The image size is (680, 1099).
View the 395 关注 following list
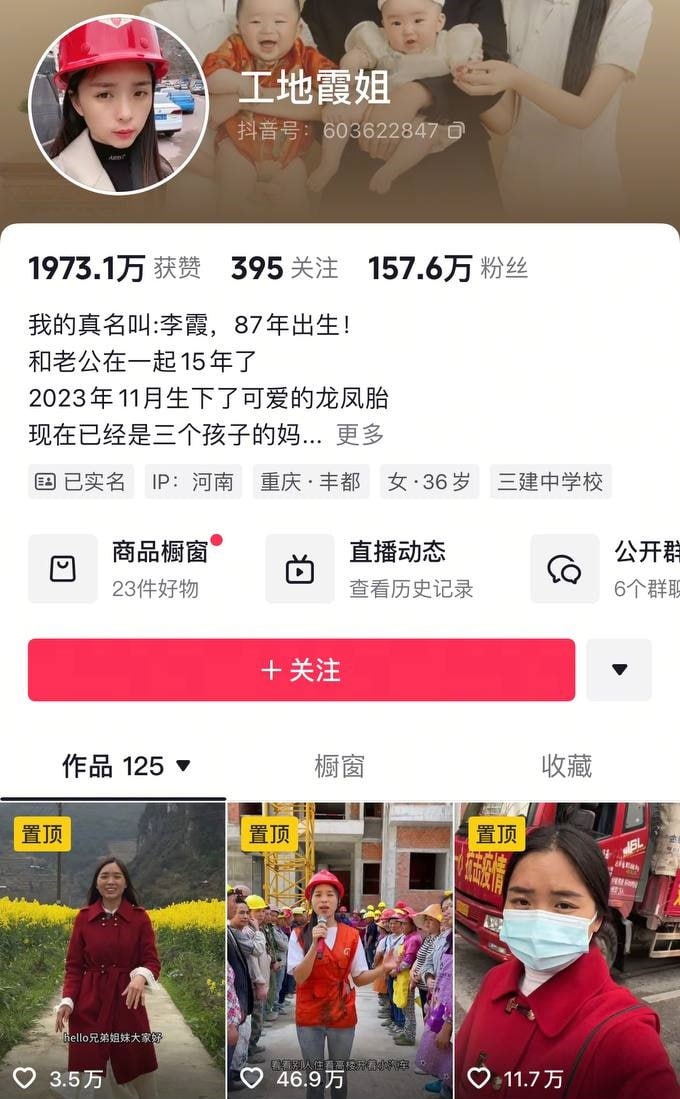(x=284, y=268)
